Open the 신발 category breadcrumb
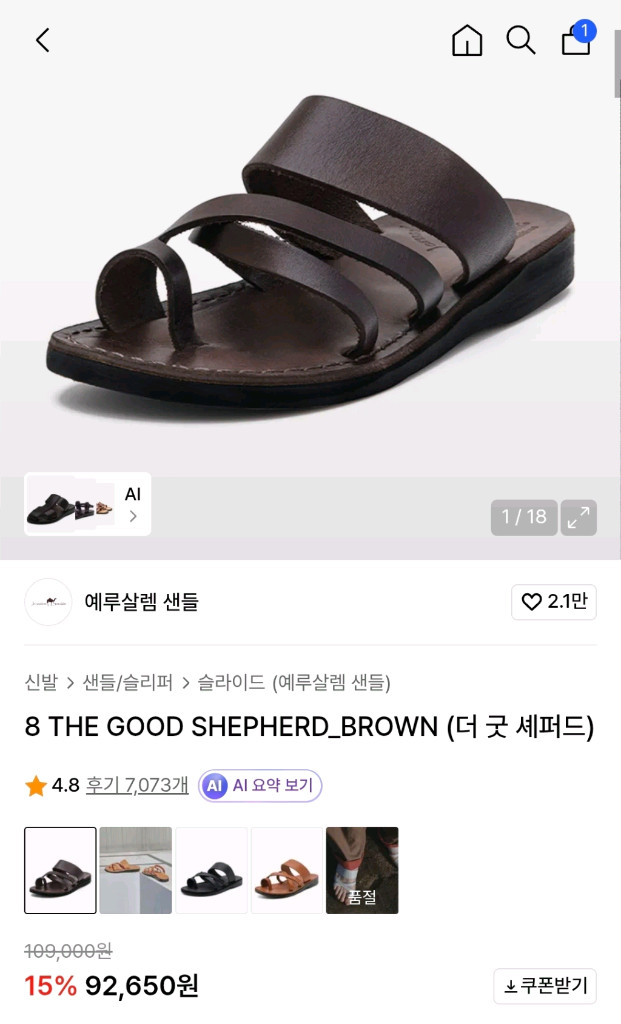 [41, 683]
